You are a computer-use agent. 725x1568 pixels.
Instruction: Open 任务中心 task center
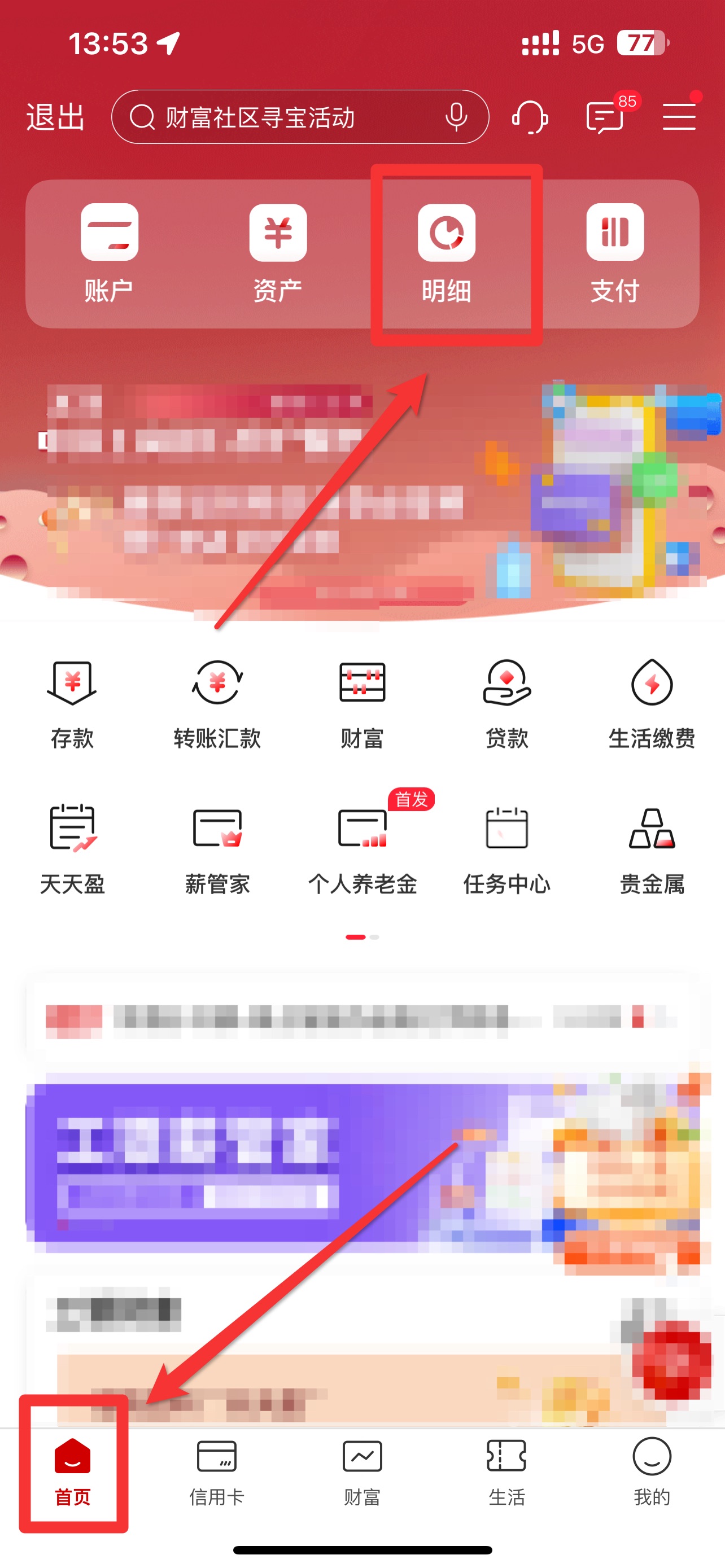pos(506,848)
